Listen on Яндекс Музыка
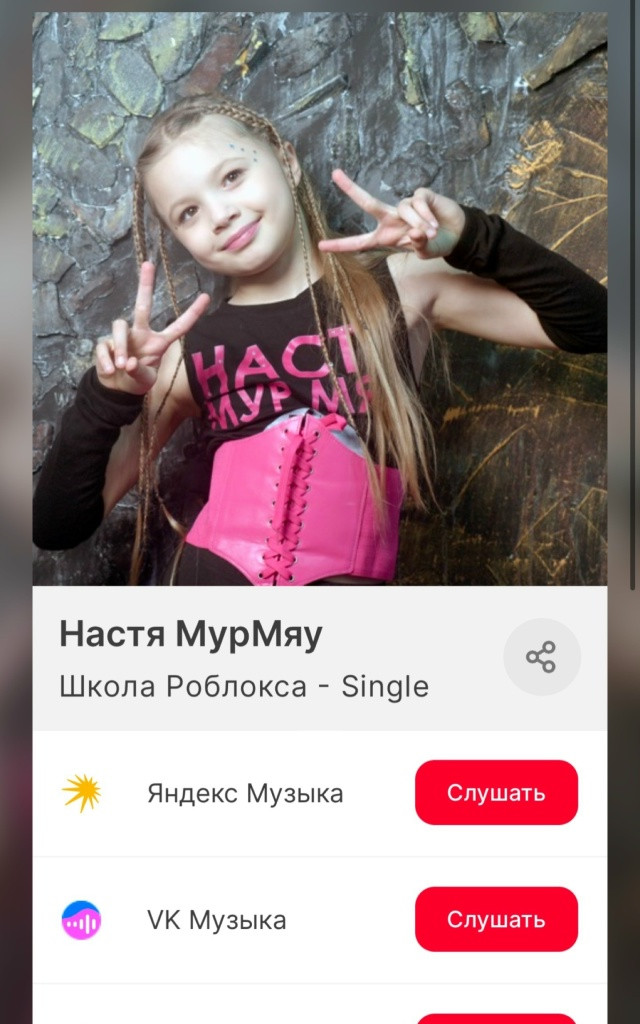This screenshot has width=640, height=1024. [496, 793]
